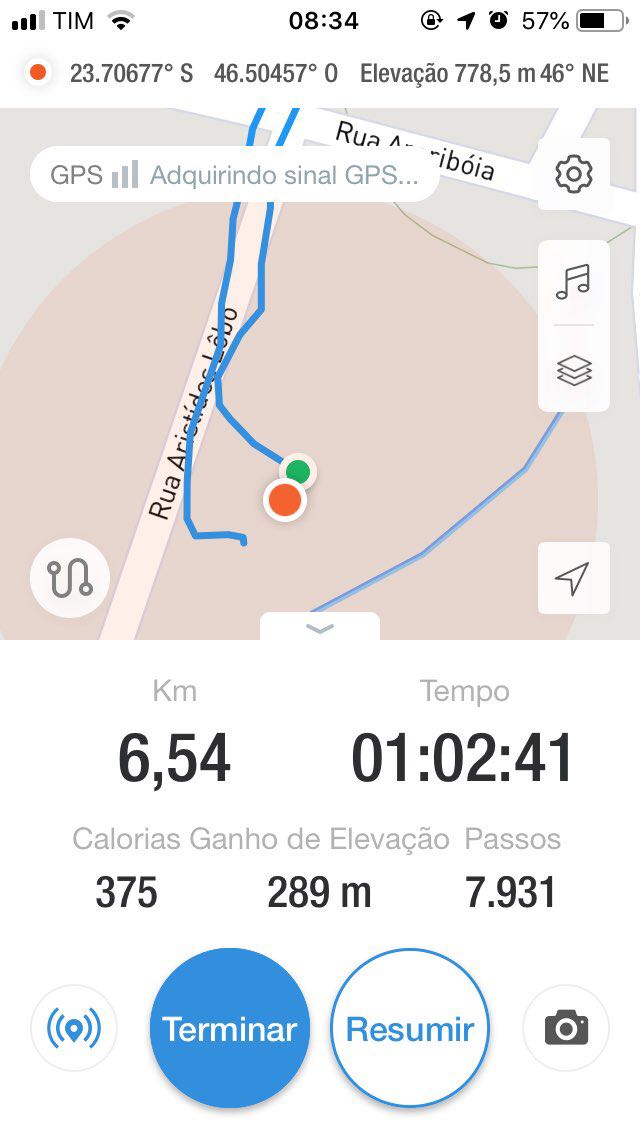Take a photo with the camera
The width and height of the screenshot is (640, 1136).
tap(566, 1029)
